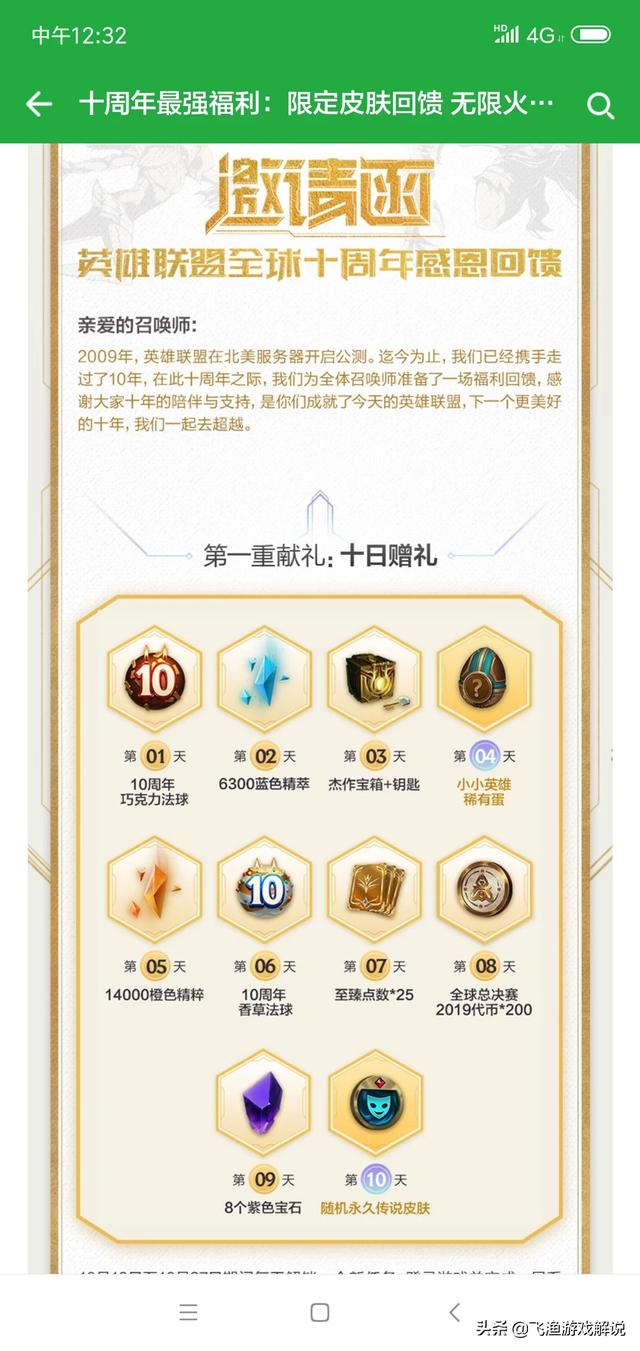Image resolution: width=640 pixels, height=1351 pixels.
Task: Open the system recent apps menu
Action: click(188, 1312)
